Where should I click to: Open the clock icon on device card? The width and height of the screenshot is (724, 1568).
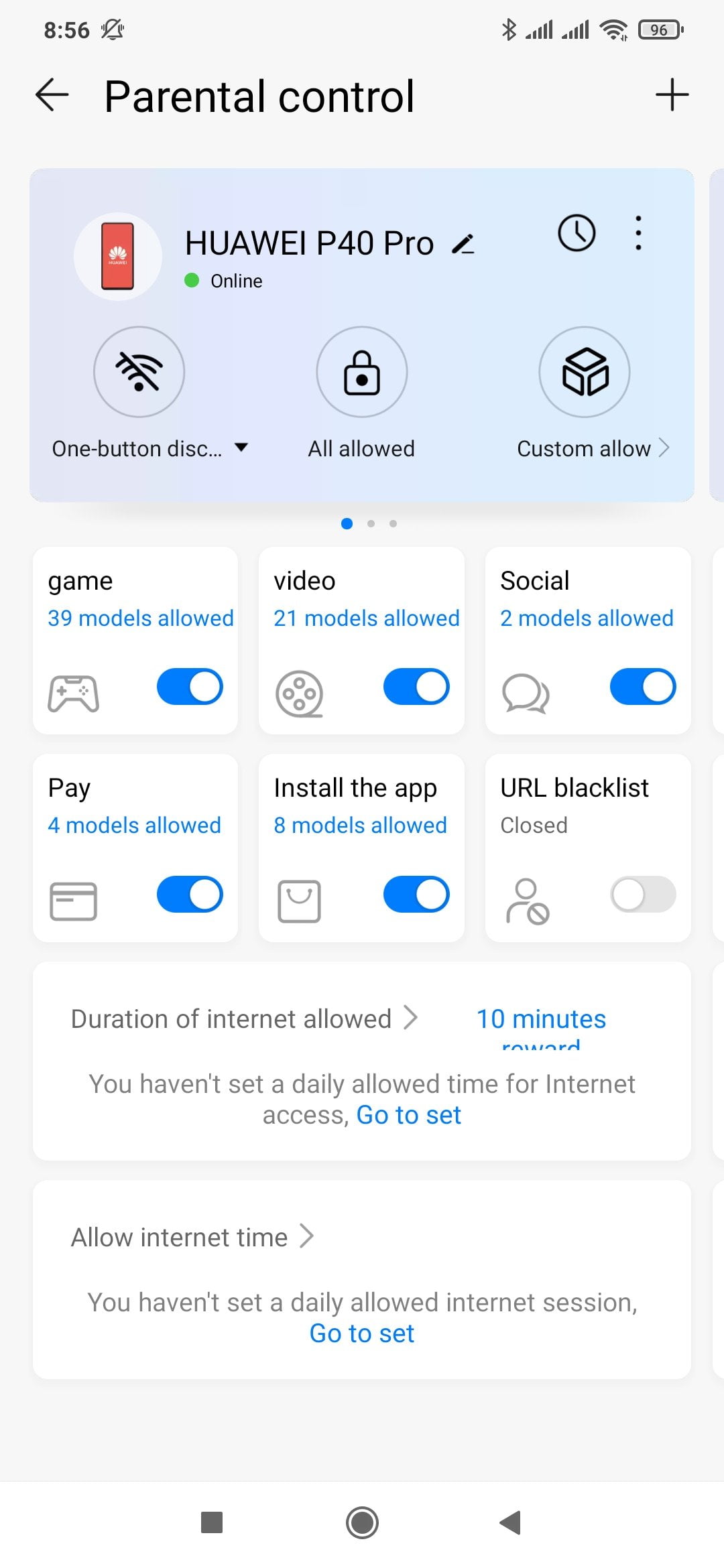click(x=577, y=233)
